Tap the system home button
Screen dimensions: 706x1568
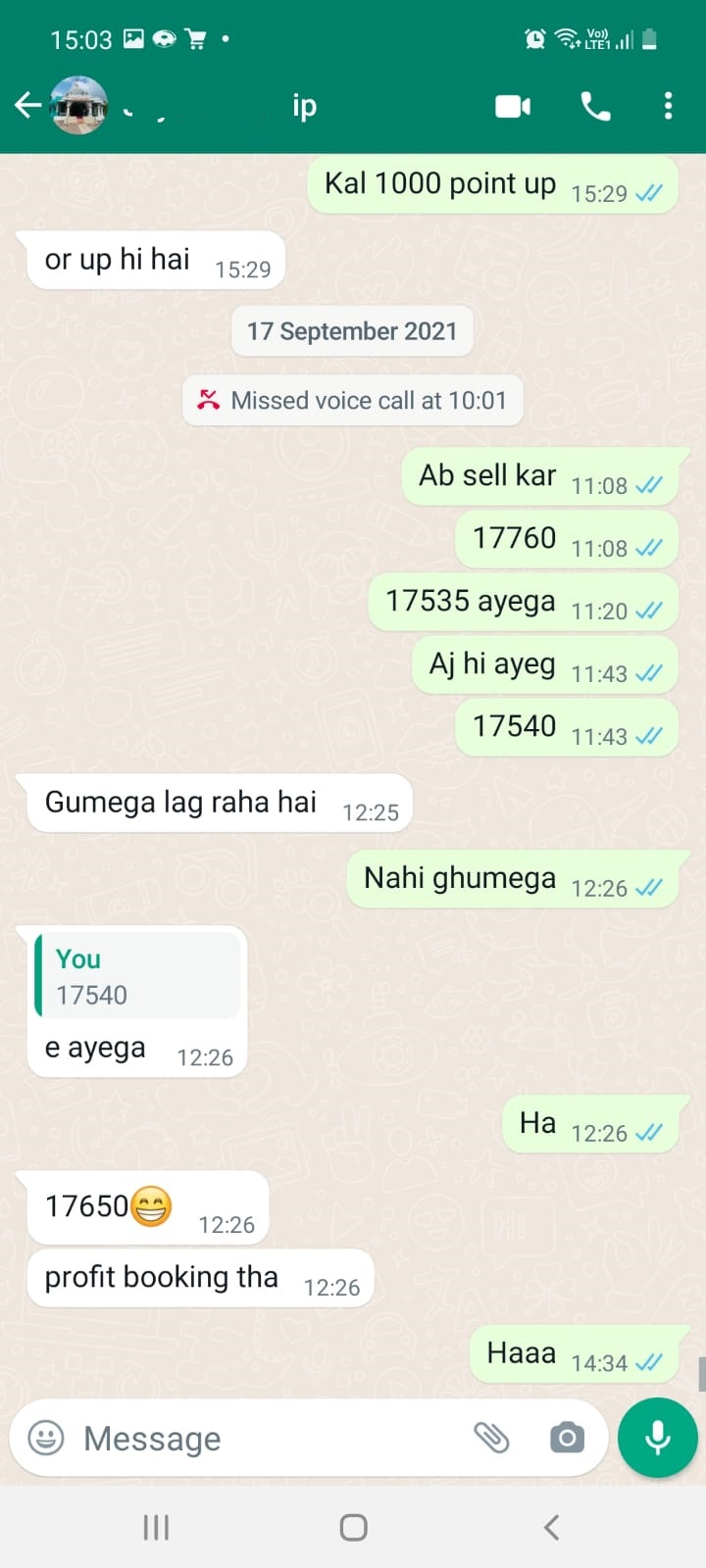(x=353, y=1527)
